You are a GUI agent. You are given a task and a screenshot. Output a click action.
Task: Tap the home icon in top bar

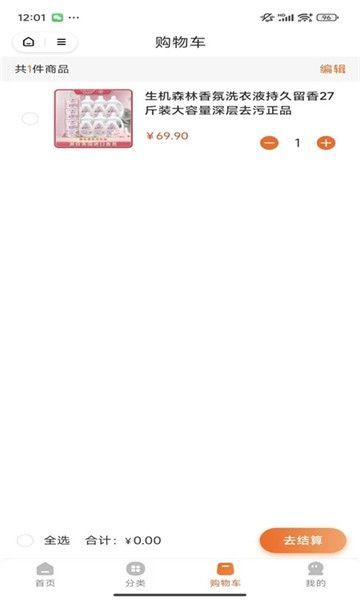[x=29, y=42]
